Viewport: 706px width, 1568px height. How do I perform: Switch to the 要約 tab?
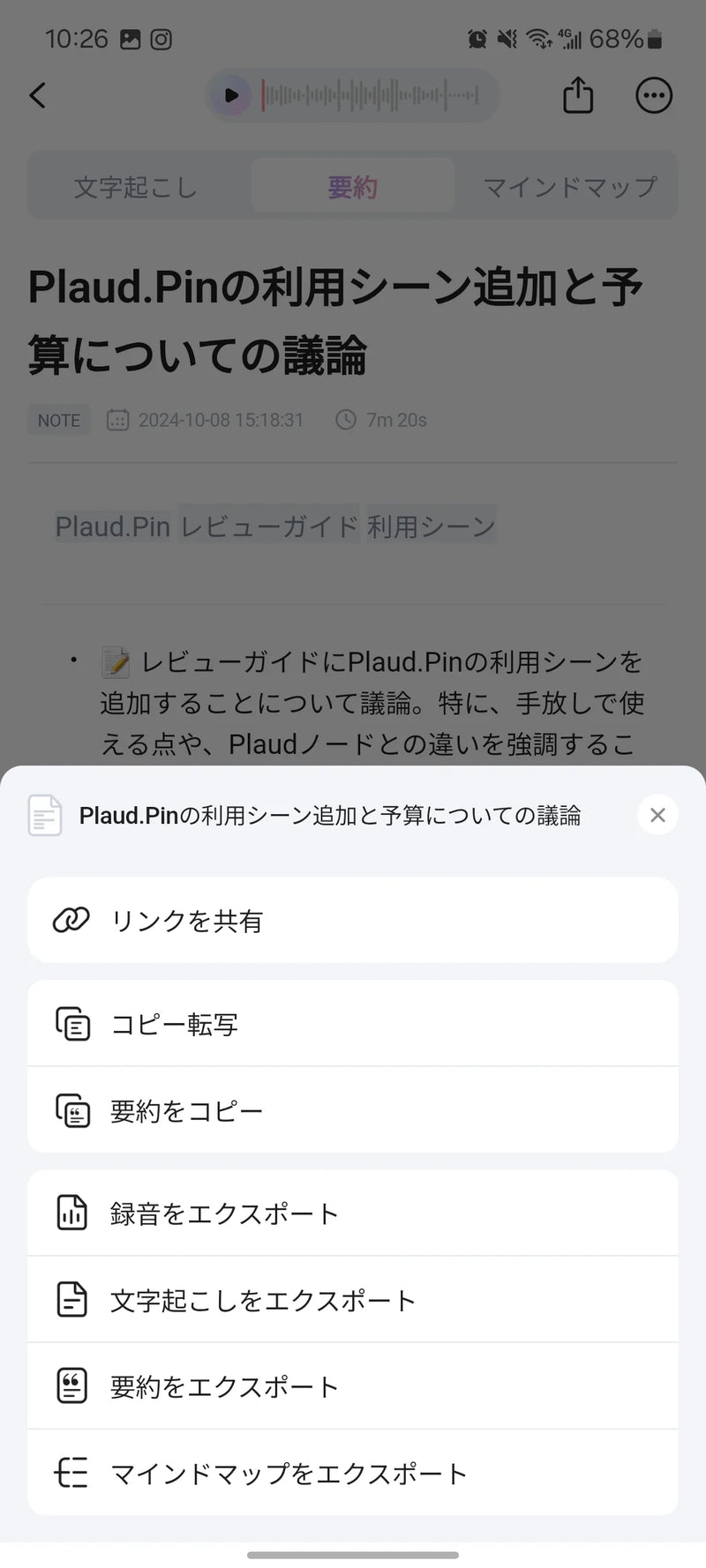click(353, 187)
